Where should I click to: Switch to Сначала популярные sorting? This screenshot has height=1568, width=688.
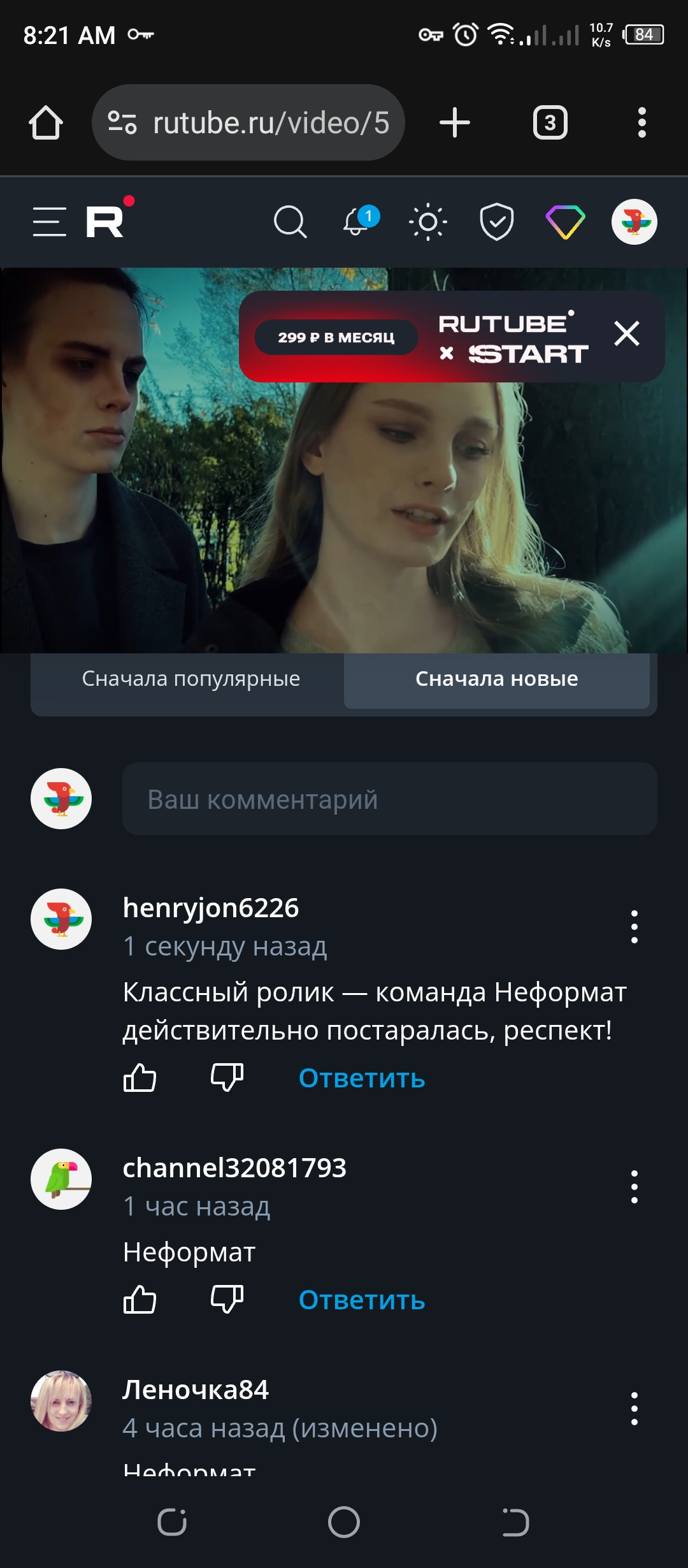(190, 679)
